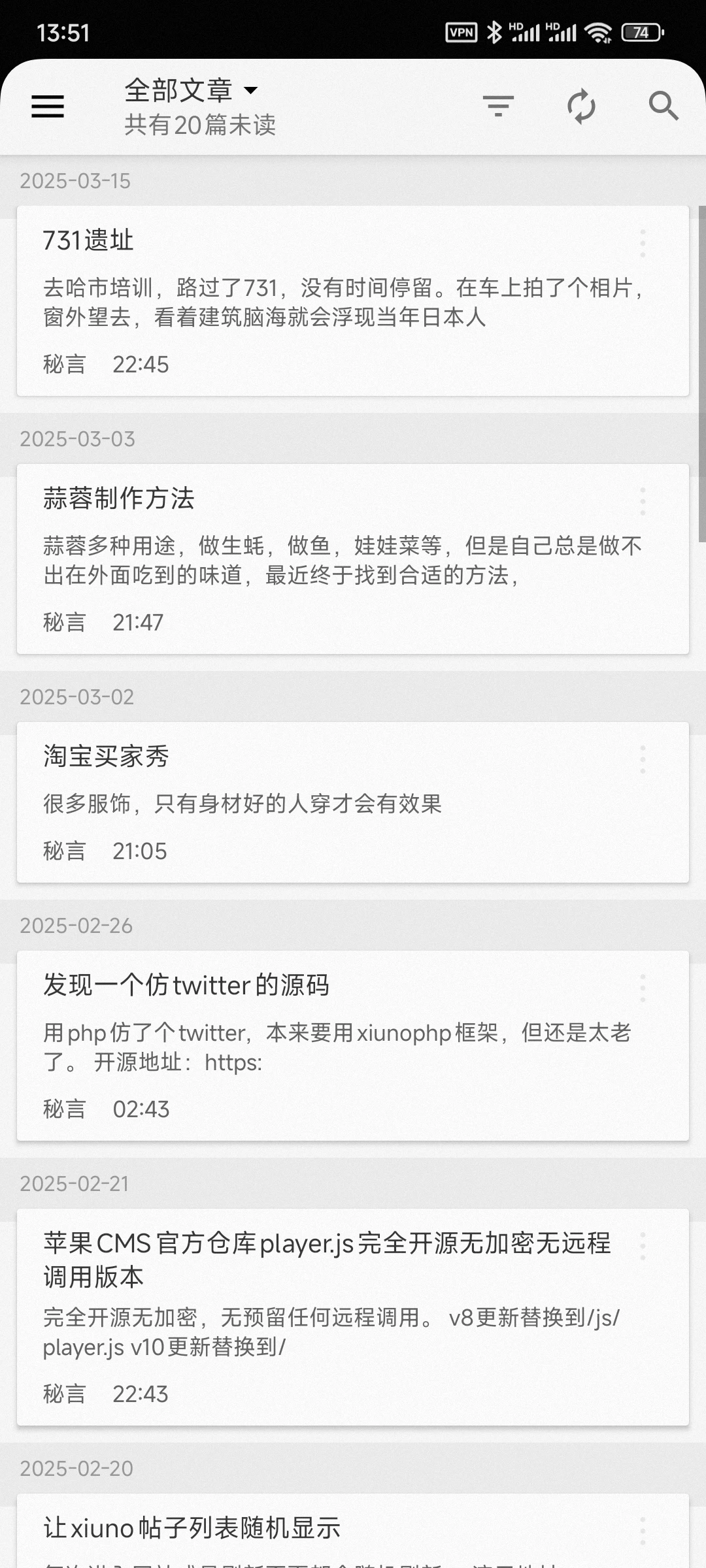Open the 苹果CMS官方仓库player.js article
Screen dimensions: 706x1568
[353, 1317]
